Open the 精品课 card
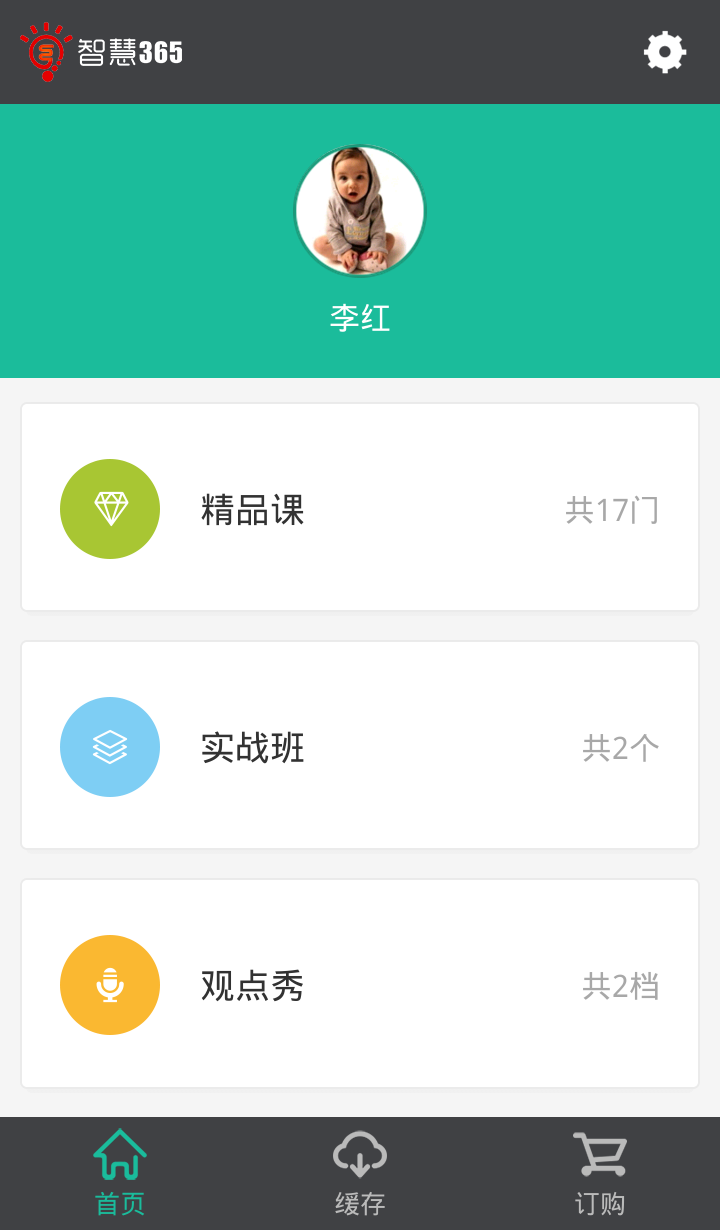This screenshot has width=720, height=1230. pos(360,508)
